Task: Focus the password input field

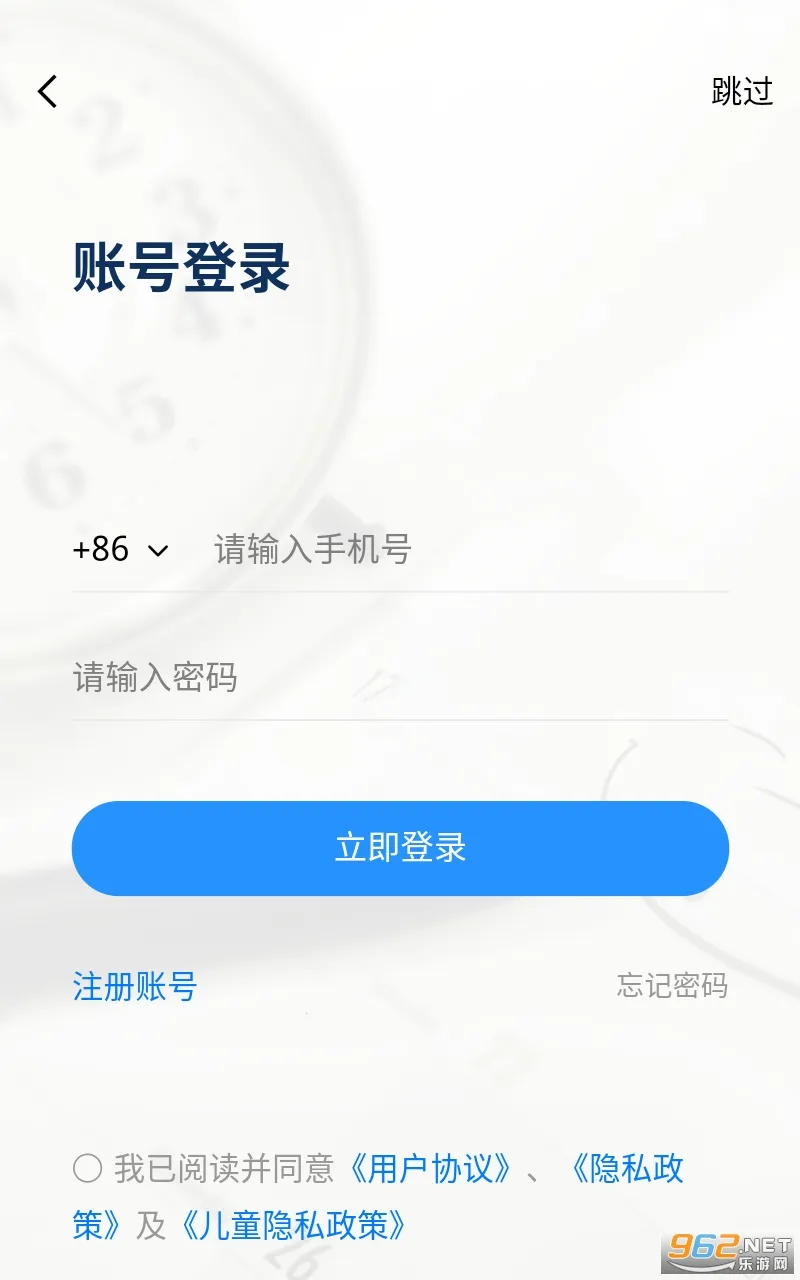Action: [400, 678]
